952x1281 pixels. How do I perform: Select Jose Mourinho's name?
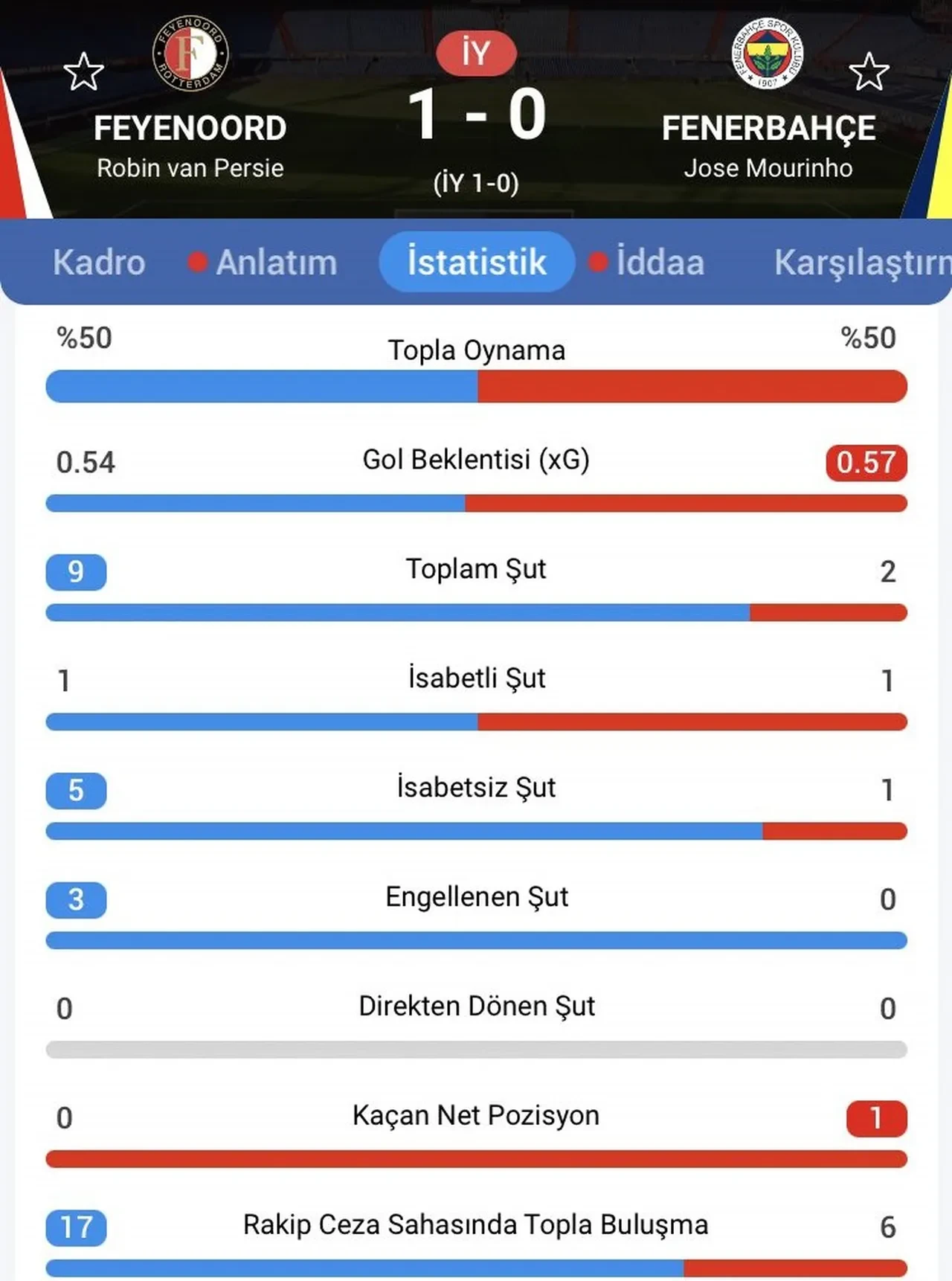(x=768, y=168)
